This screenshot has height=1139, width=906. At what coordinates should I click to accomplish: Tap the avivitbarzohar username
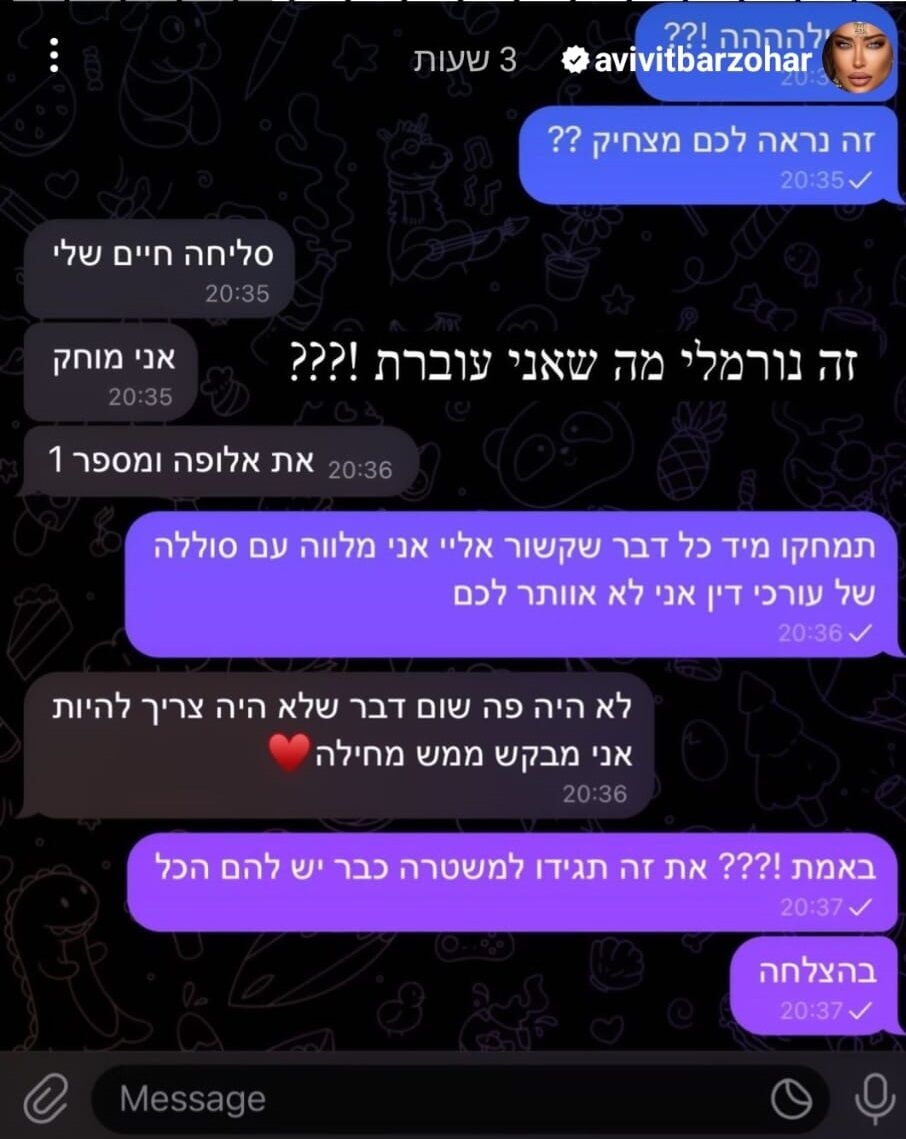click(x=703, y=60)
